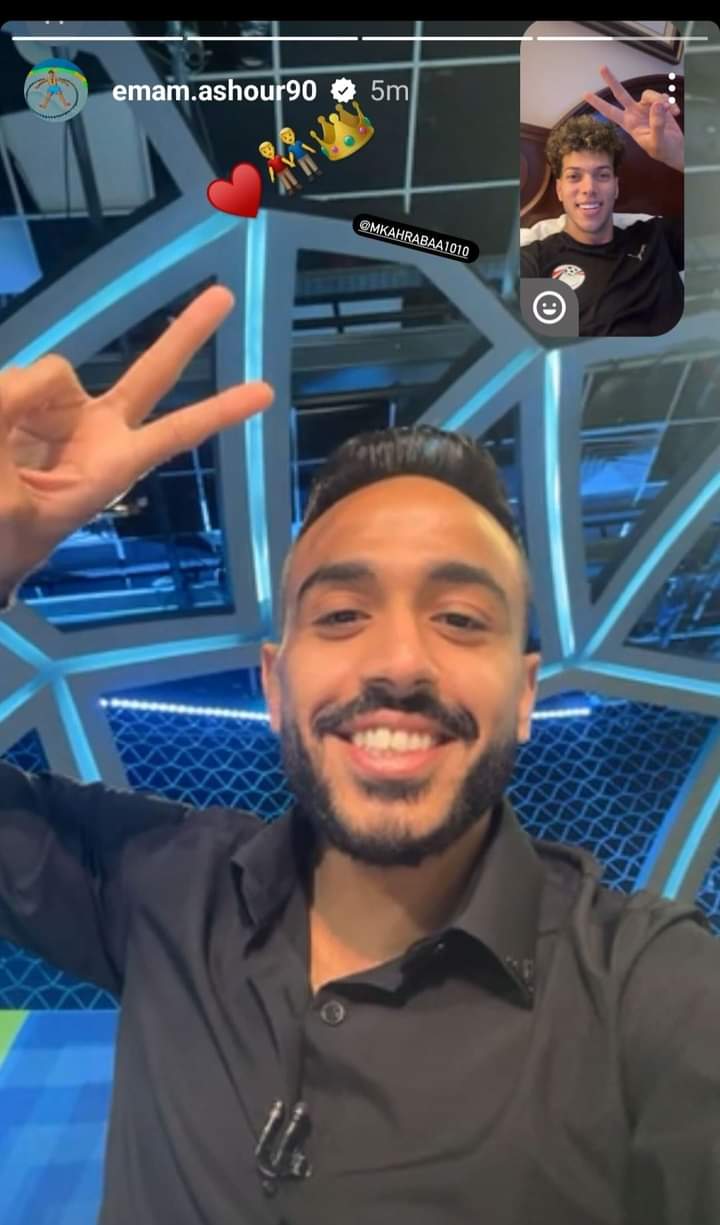Open emam.ashour90 profile picture
The image size is (720, 1225).
(56, 90)
